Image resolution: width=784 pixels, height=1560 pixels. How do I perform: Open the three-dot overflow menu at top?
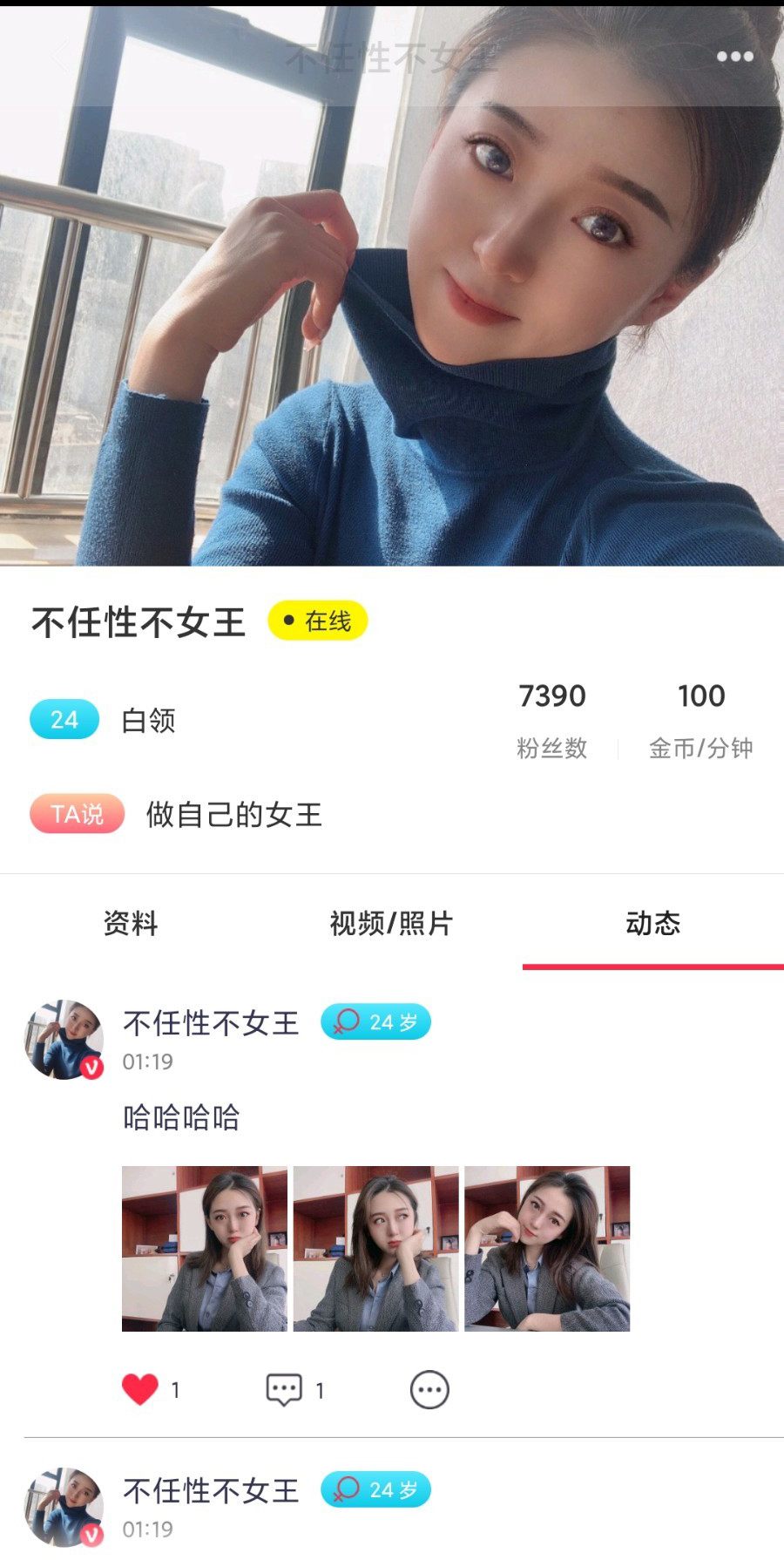(734, 57)
